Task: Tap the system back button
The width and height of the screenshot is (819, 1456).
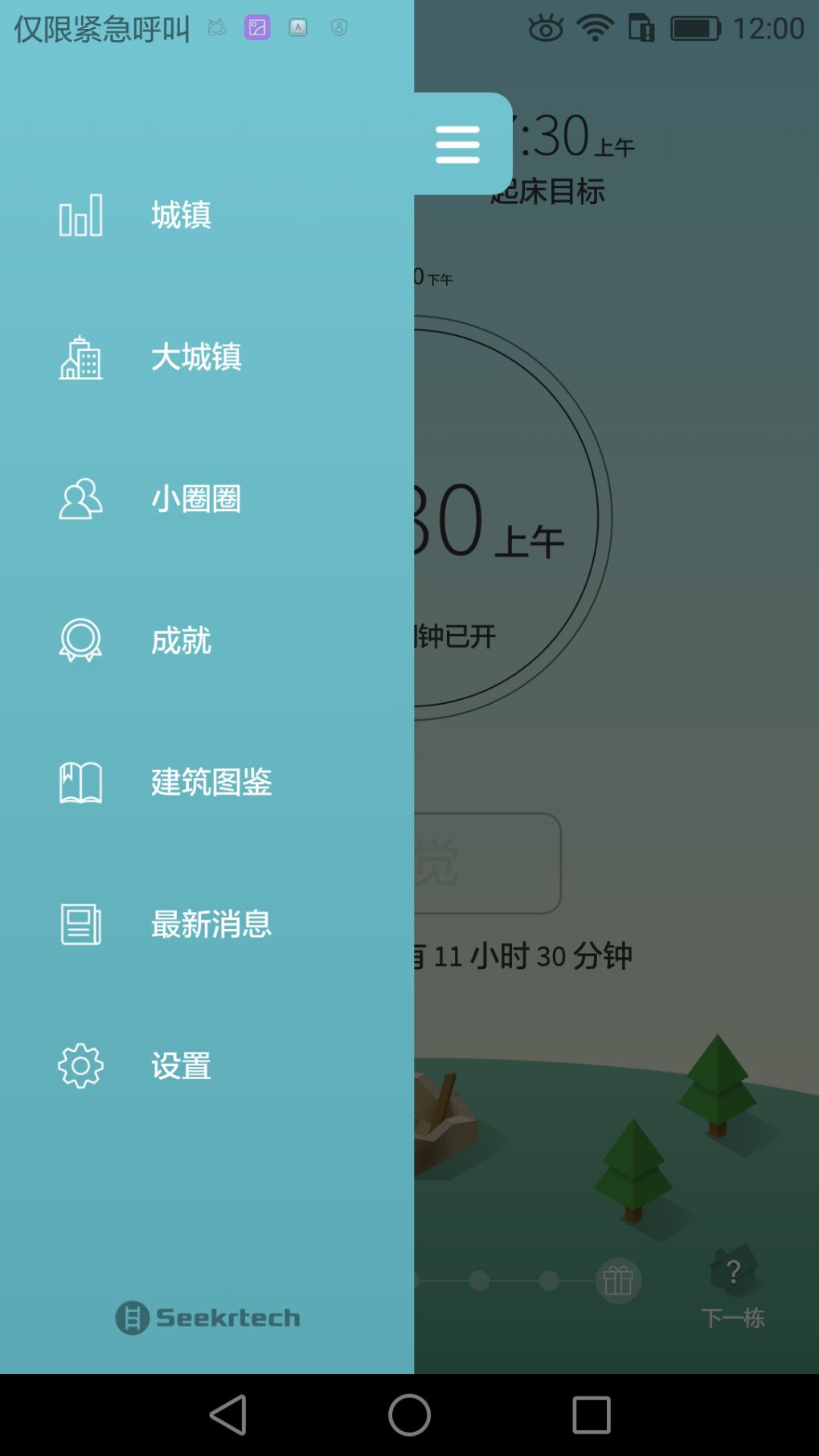Action: click(x=228, y=1415)
